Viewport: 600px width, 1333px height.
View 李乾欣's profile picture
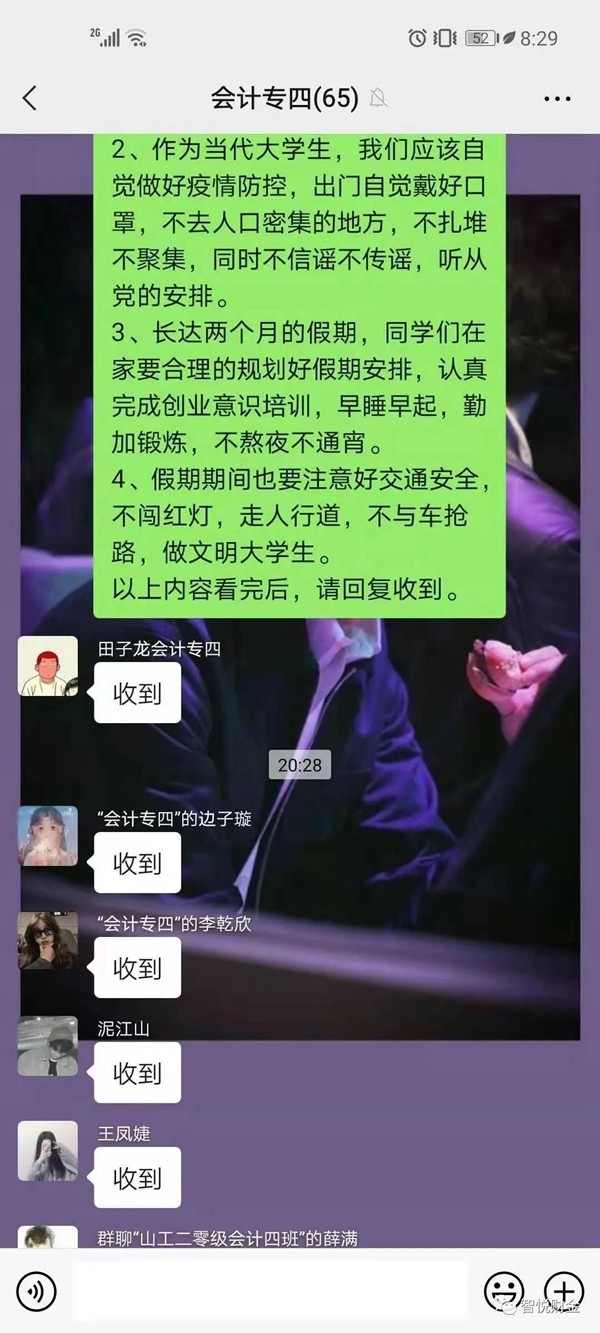click(48, 941)
